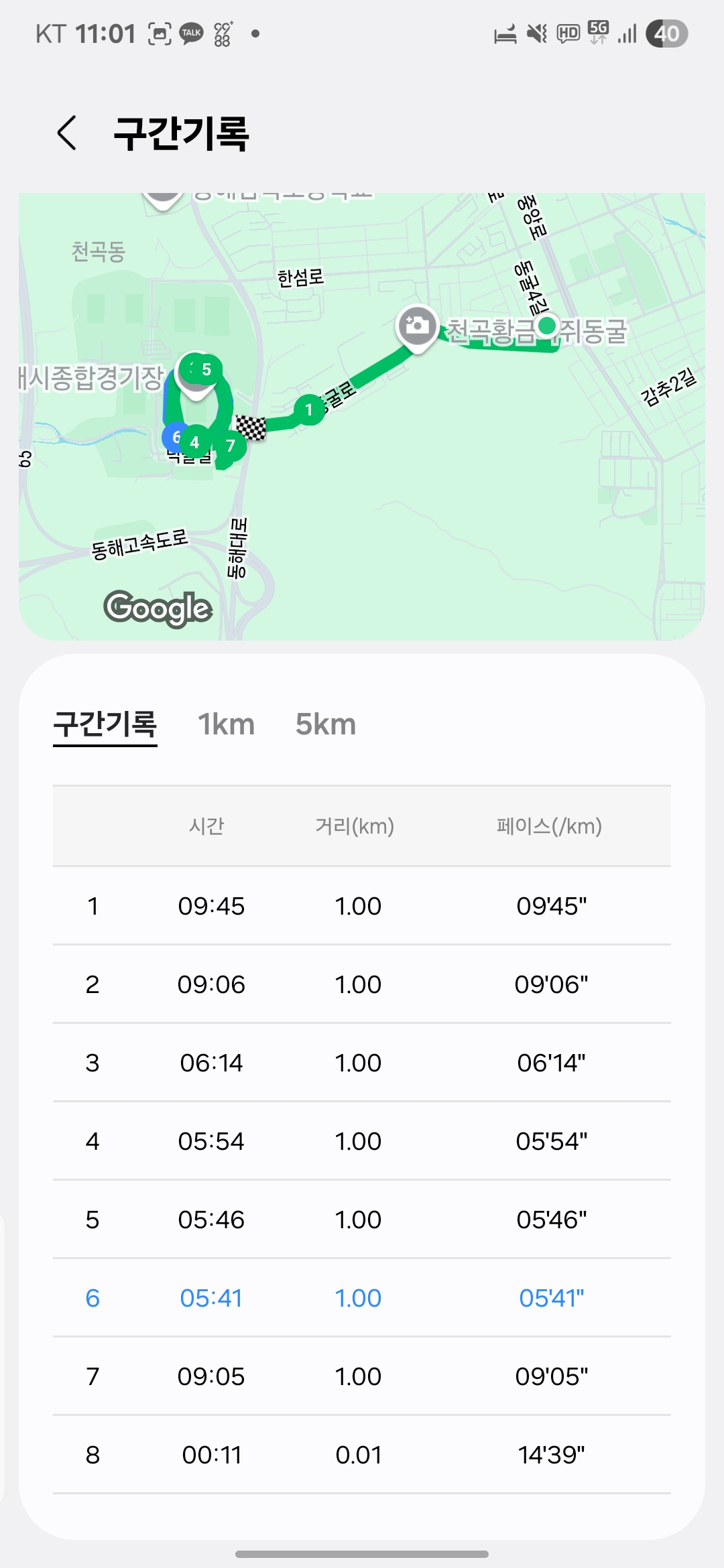Select the 구간기록 tab

[x=105, y=725]
